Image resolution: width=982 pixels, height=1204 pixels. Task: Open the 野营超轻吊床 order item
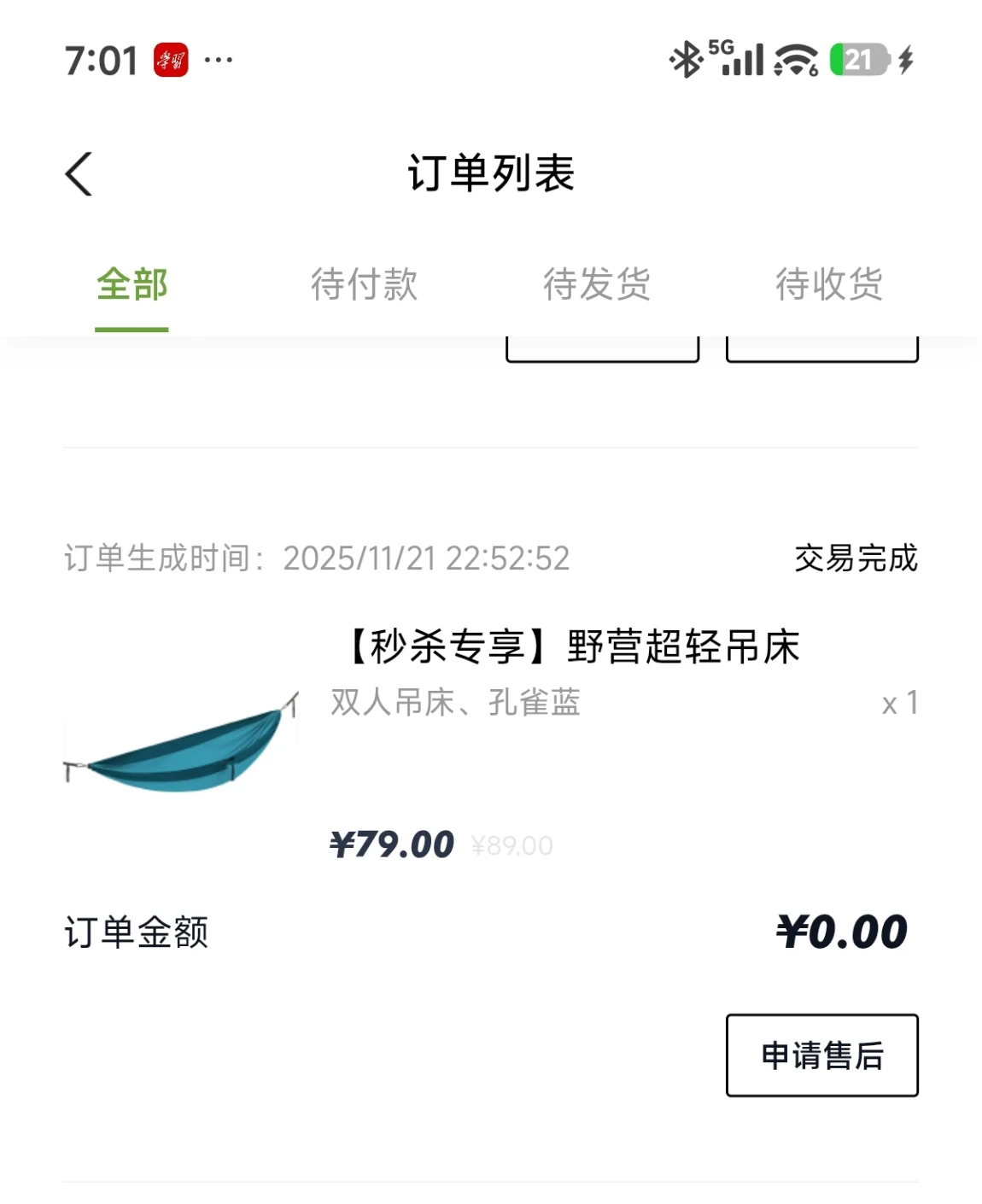pyautogui.click(x=572, y=646)
